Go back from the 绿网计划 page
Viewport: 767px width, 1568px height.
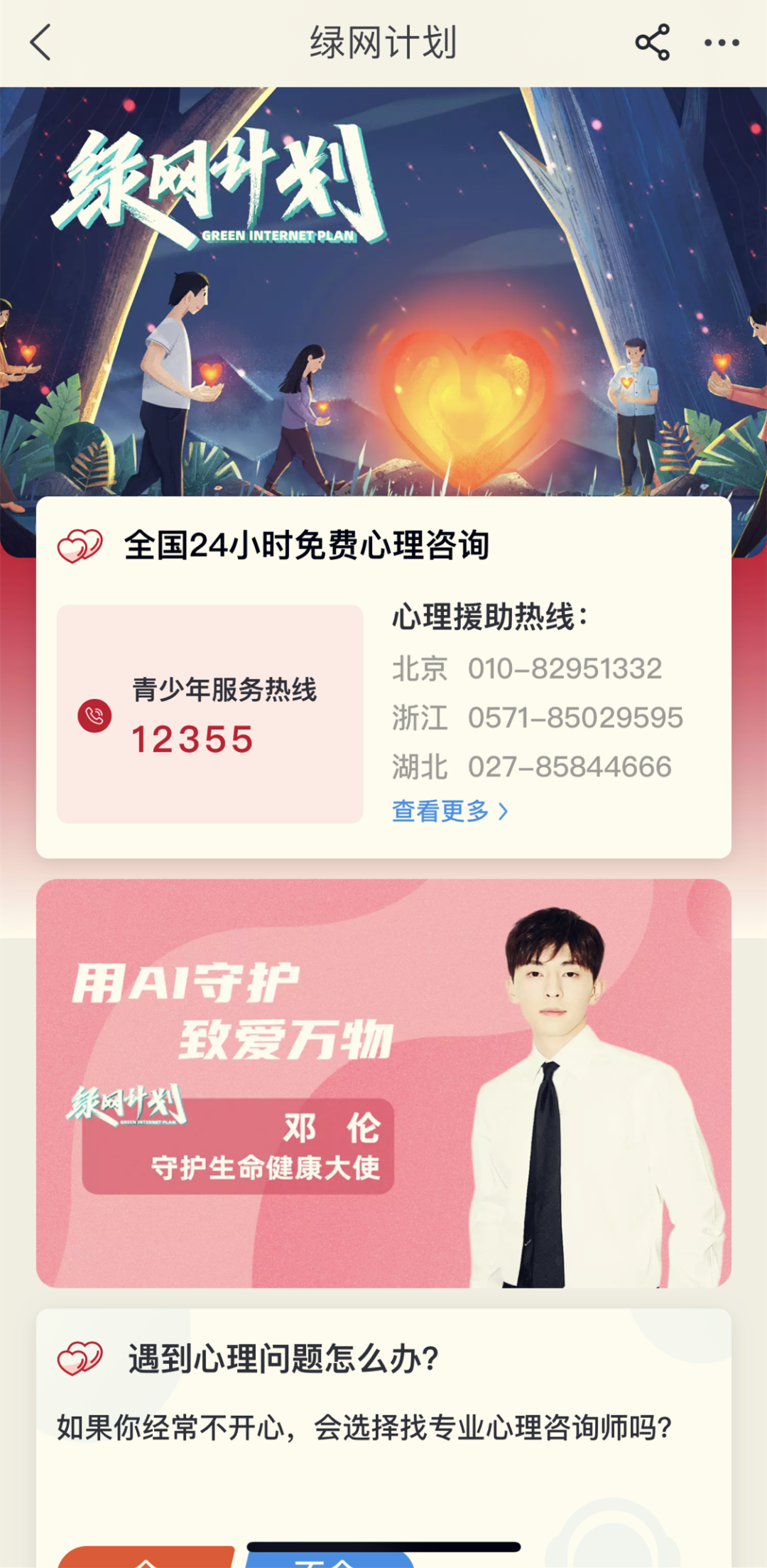[41, 43]
